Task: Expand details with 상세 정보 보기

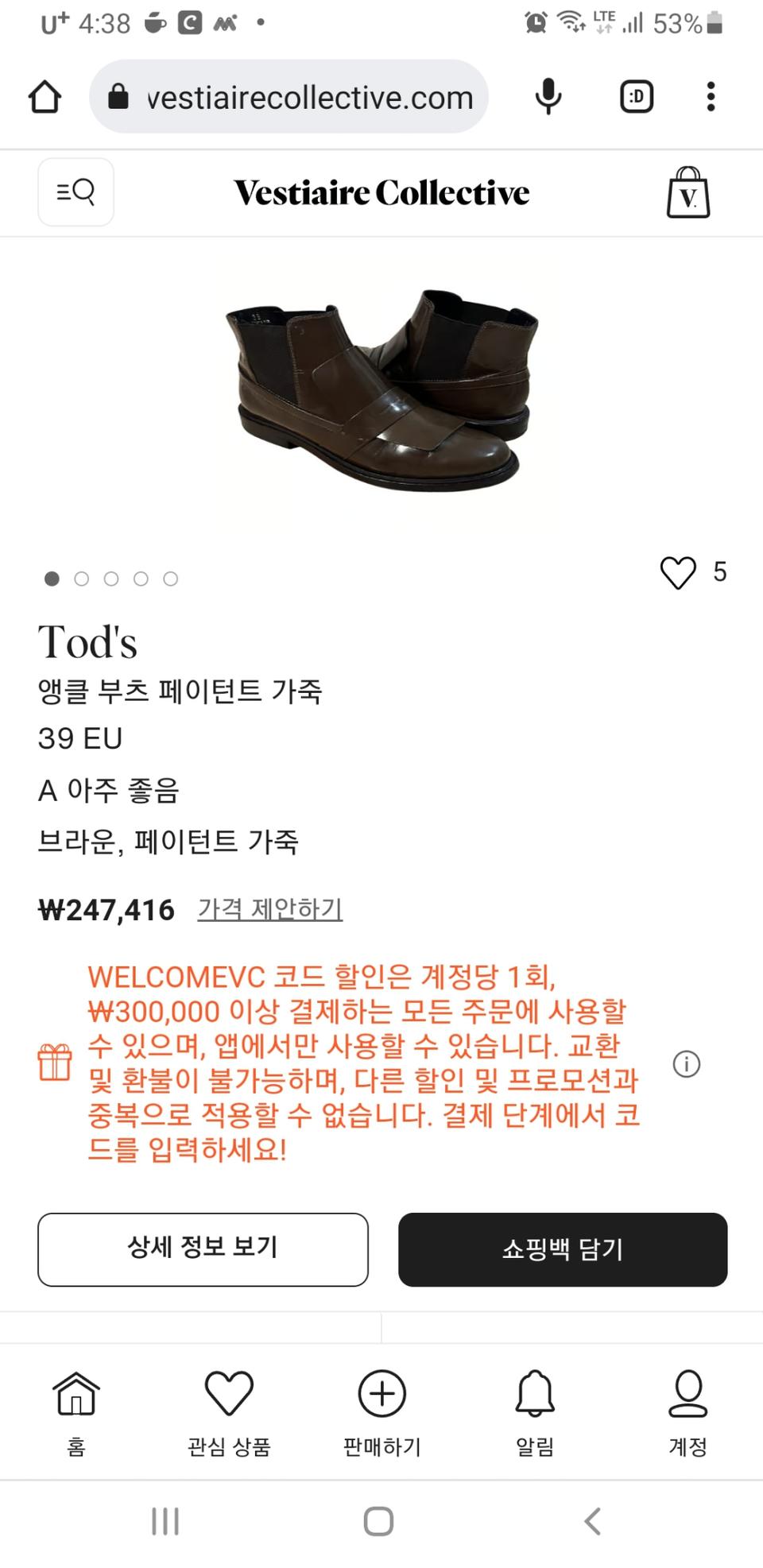Action: tap(203, 1249)
